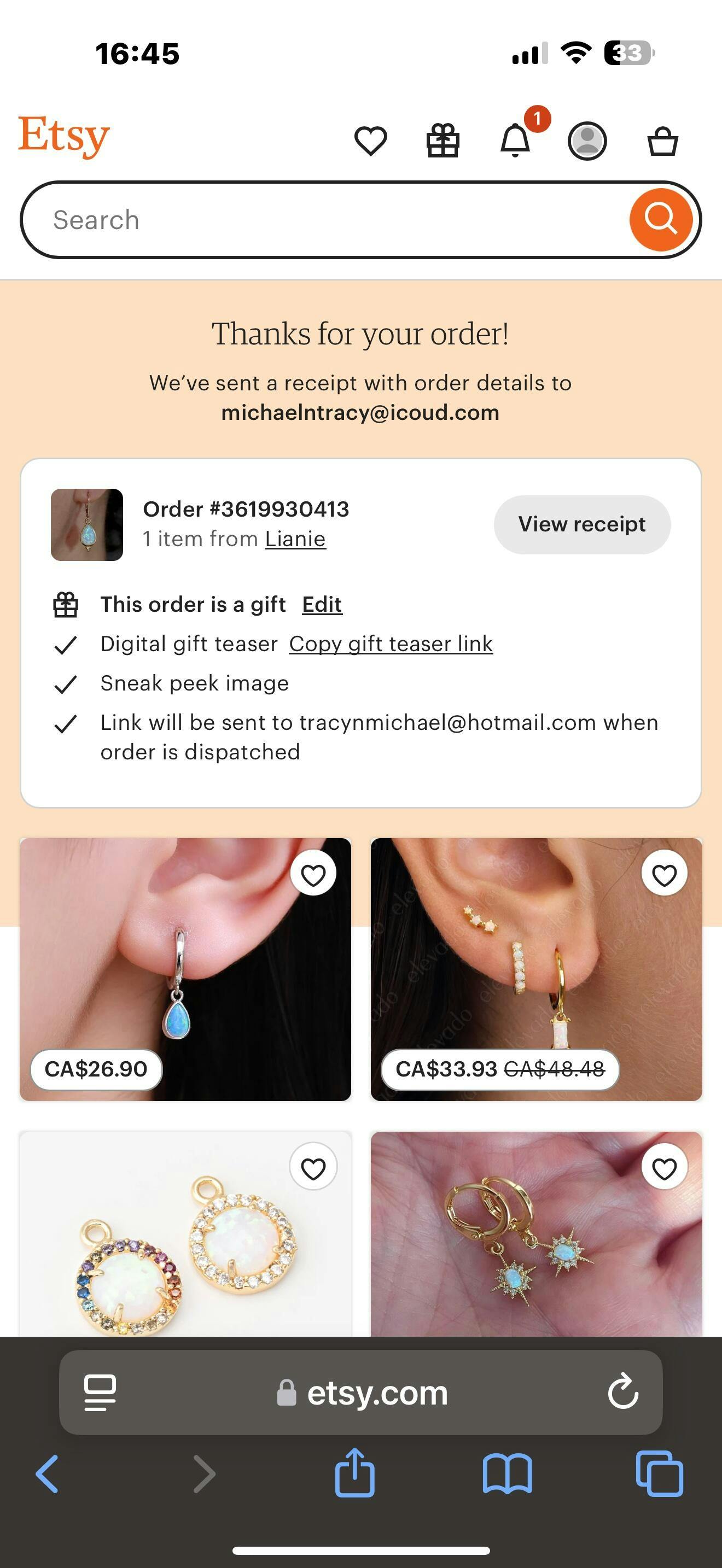Open the shopping basket
This screenshot has width=722, height=1568.
(x=662, y=141)
